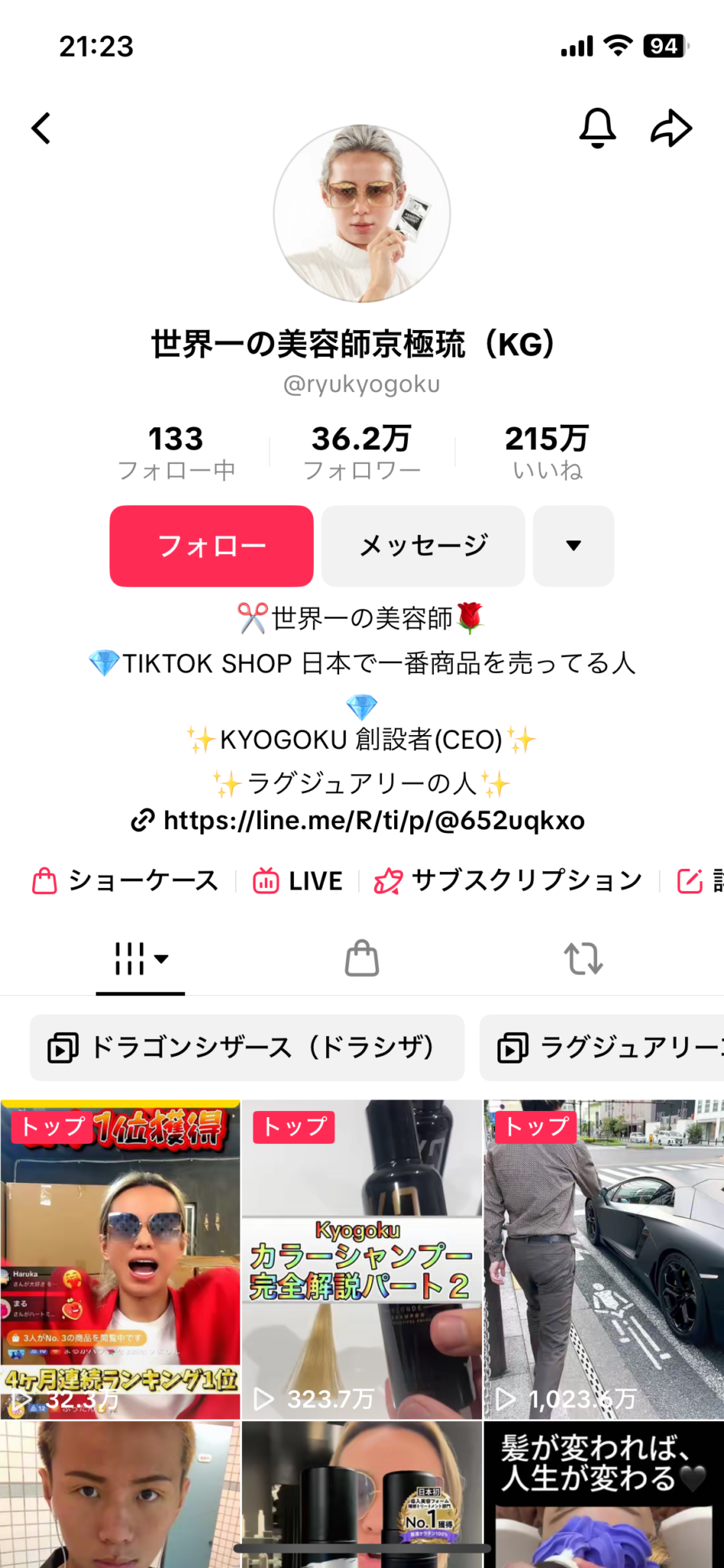
Task: Switch to the reposts tab
Action: point(583,959)
